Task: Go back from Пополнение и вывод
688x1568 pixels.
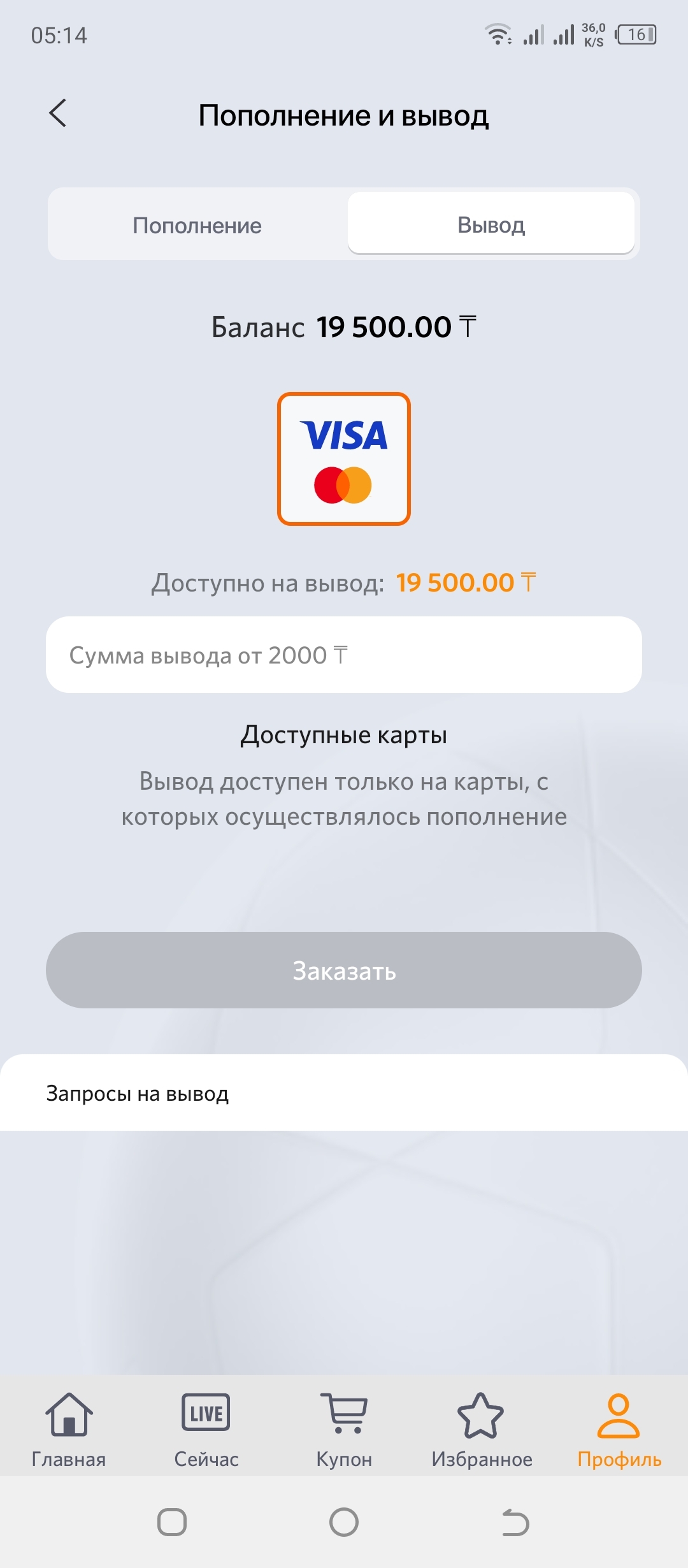Action: point(58,114)
